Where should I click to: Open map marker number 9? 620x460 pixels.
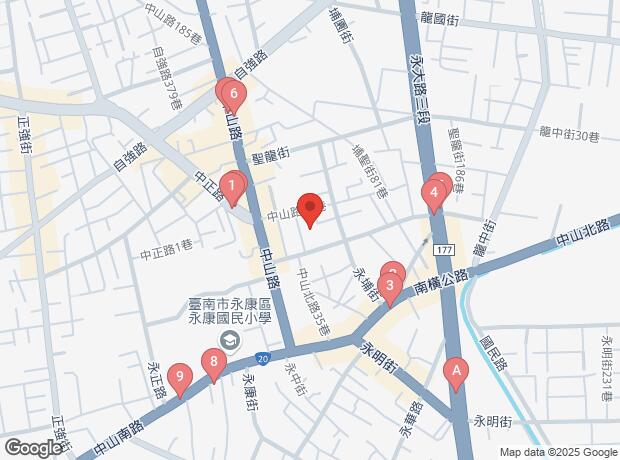click(179, 379)
